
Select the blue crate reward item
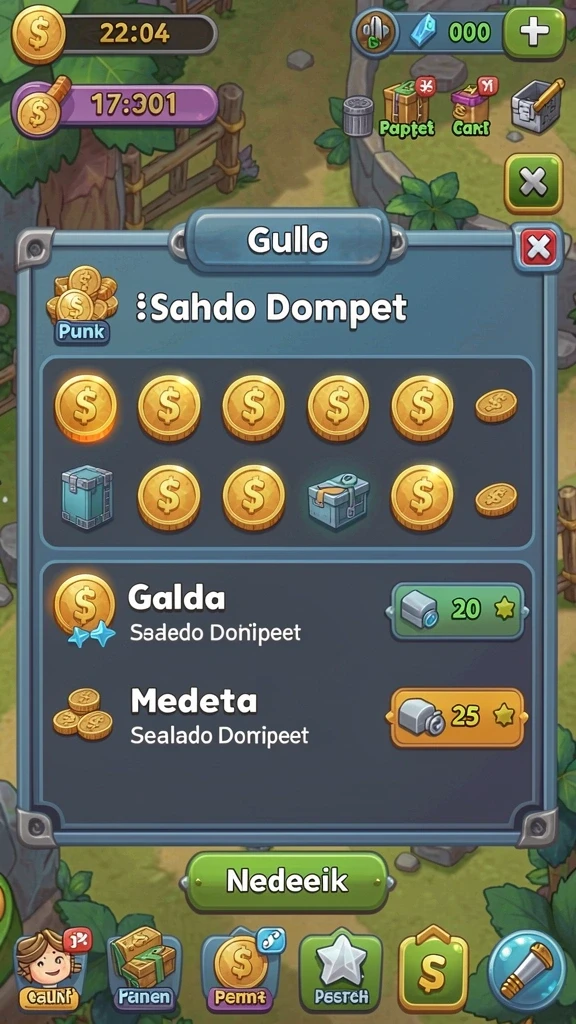(86, 496)
